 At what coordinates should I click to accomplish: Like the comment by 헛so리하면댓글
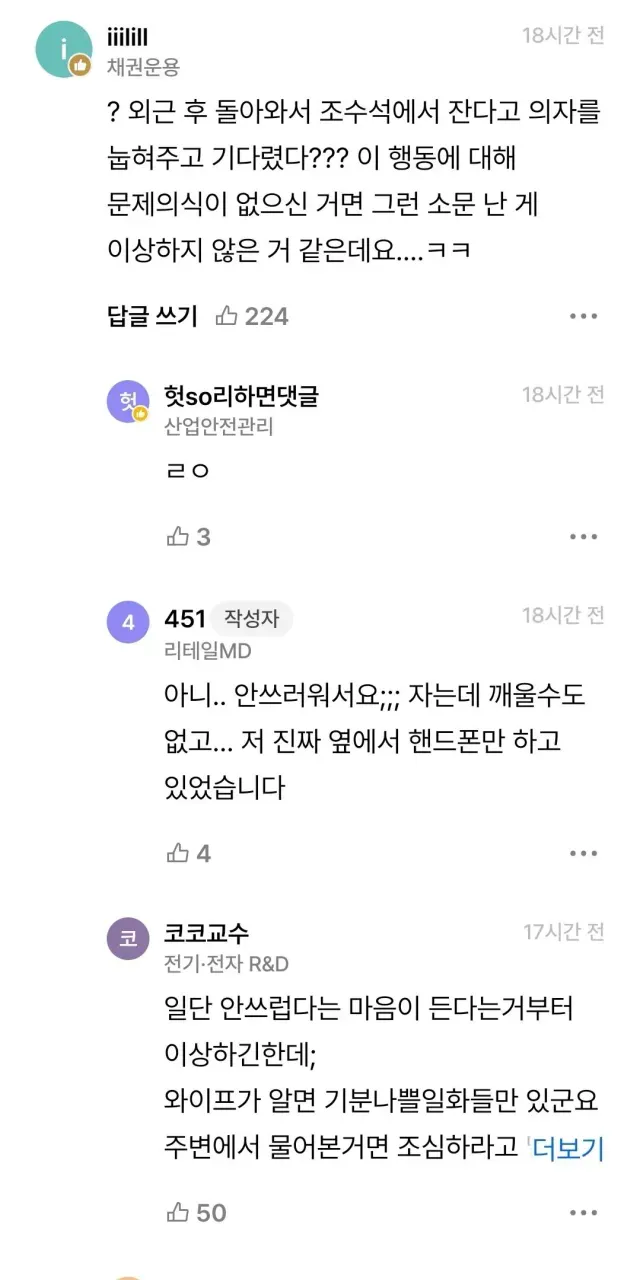coord(189,537)
